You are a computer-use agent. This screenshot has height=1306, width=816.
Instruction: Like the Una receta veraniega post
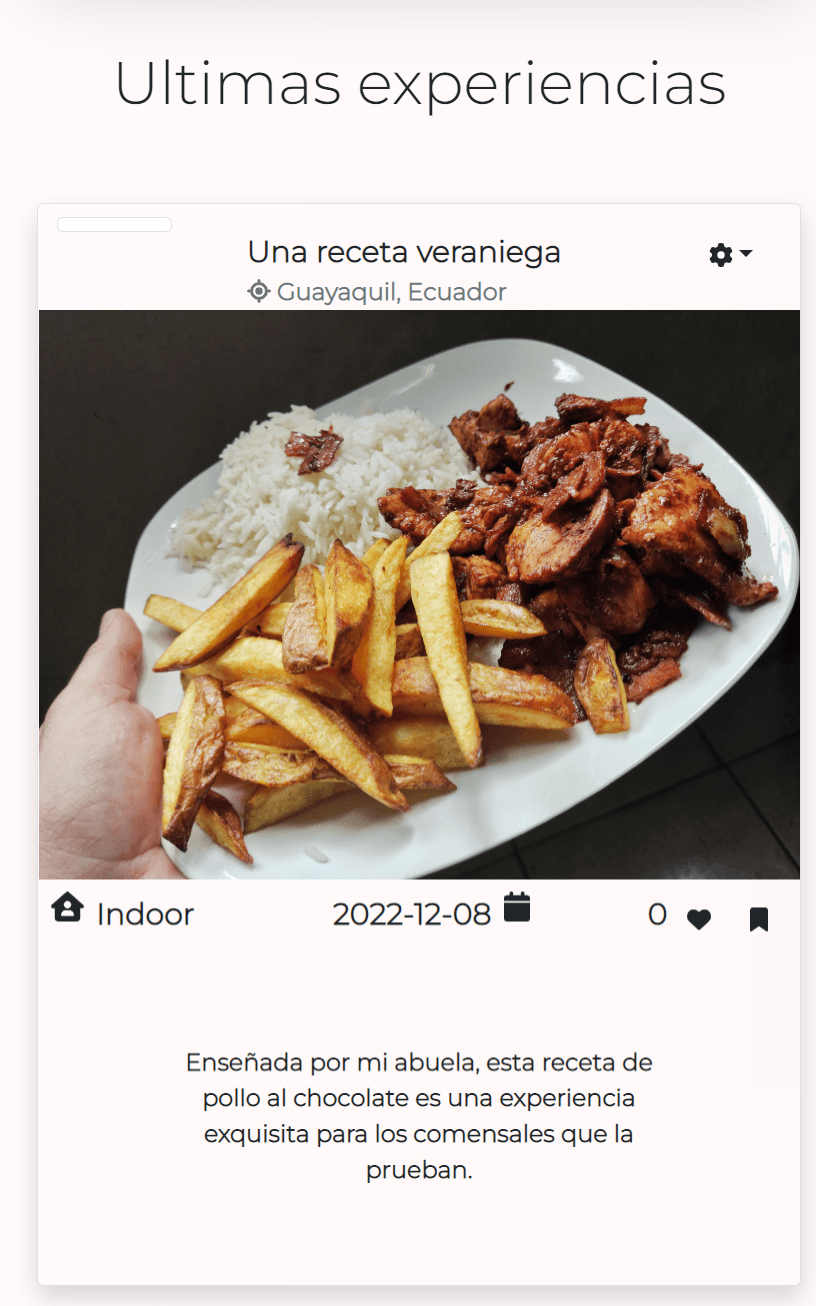click(x=699, y=919)
